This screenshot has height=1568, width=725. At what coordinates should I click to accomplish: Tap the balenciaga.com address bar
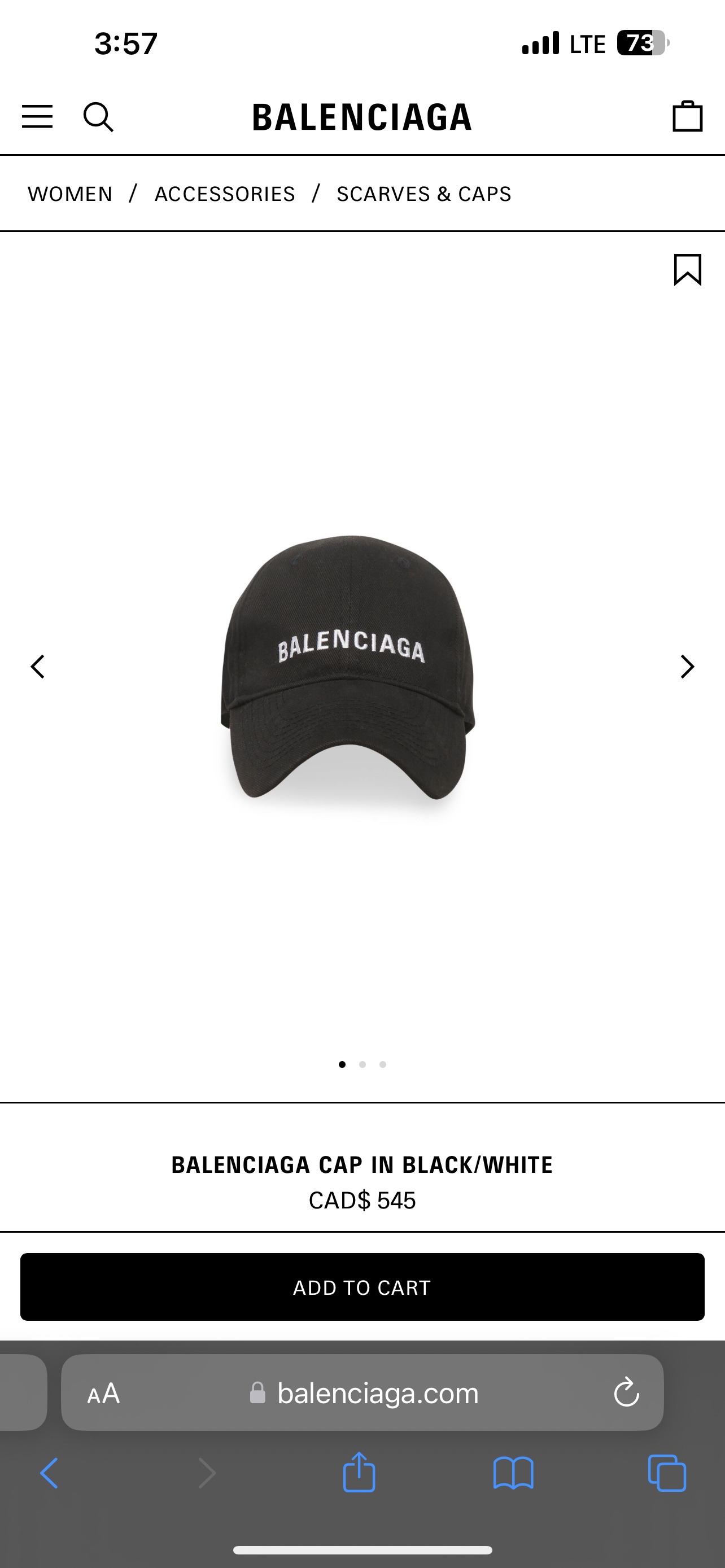(x=377, y=1392)
